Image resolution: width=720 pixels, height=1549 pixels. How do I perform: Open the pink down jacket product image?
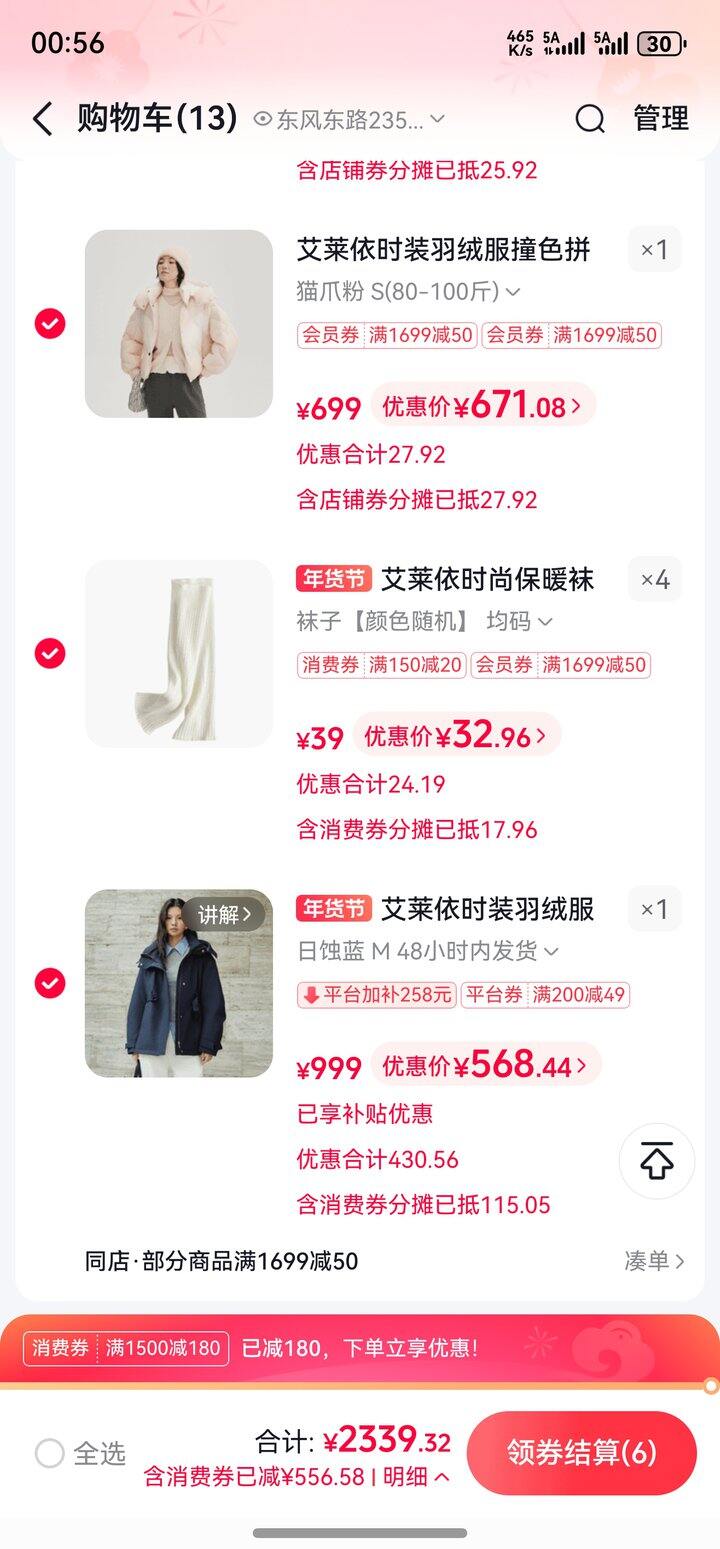pyautogui.click(x=179, y=324)
